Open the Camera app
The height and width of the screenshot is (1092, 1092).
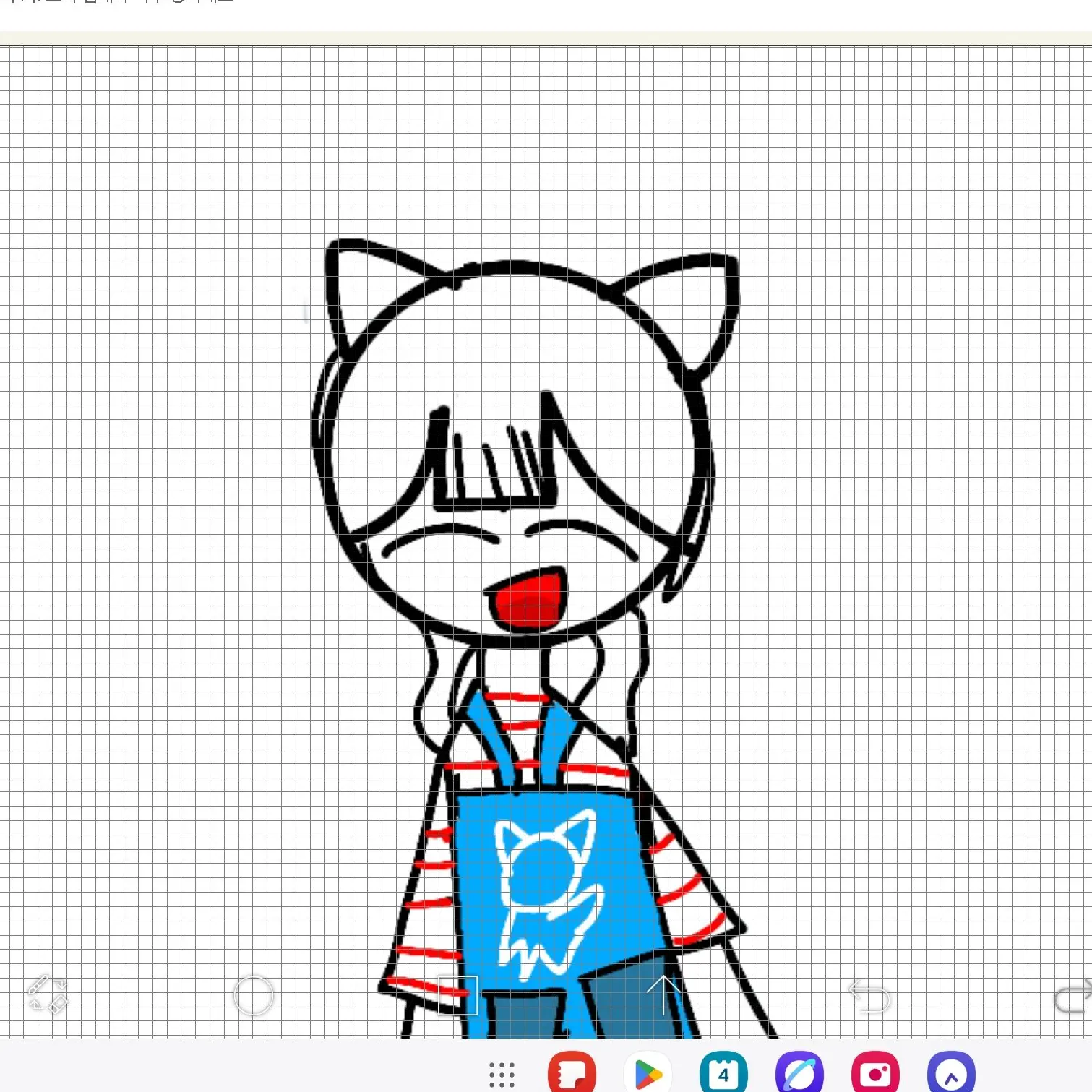tap(875, 1074)
